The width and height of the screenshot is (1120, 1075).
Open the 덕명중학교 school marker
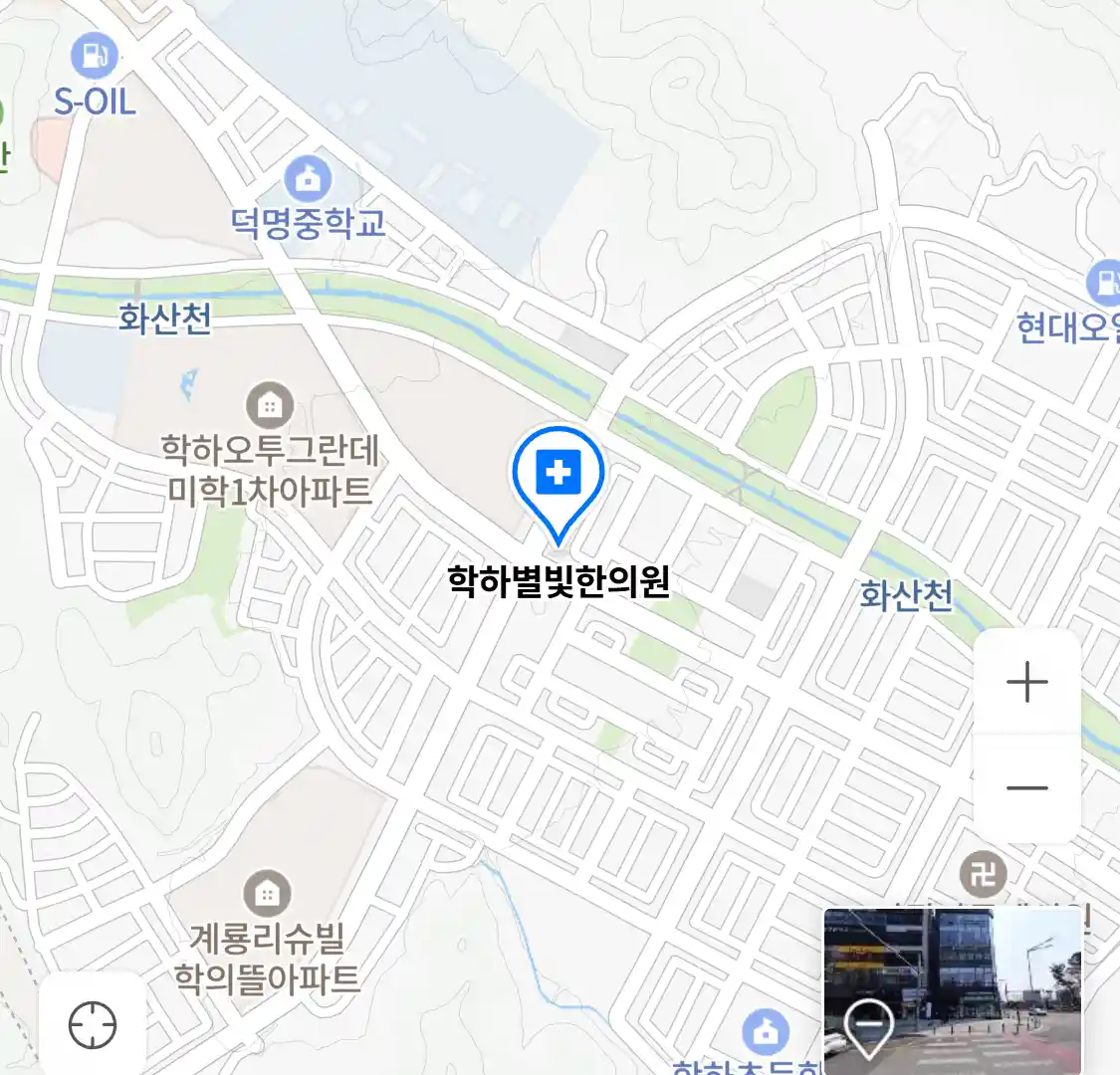click(309, 180)
